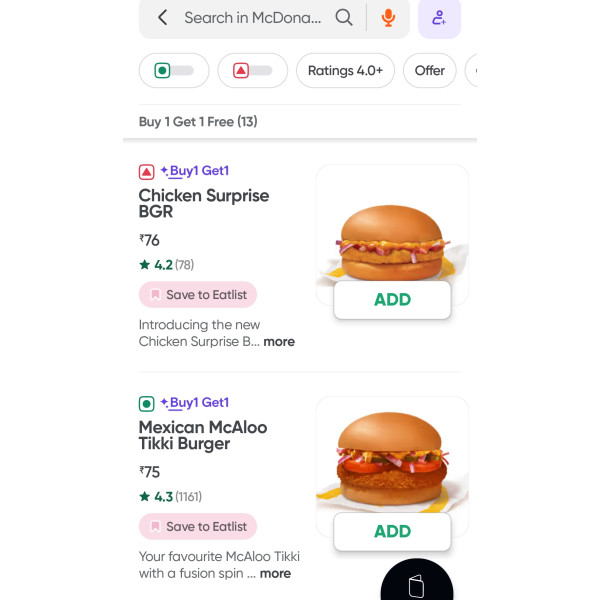Open the group order icon

tap(439, 18)
